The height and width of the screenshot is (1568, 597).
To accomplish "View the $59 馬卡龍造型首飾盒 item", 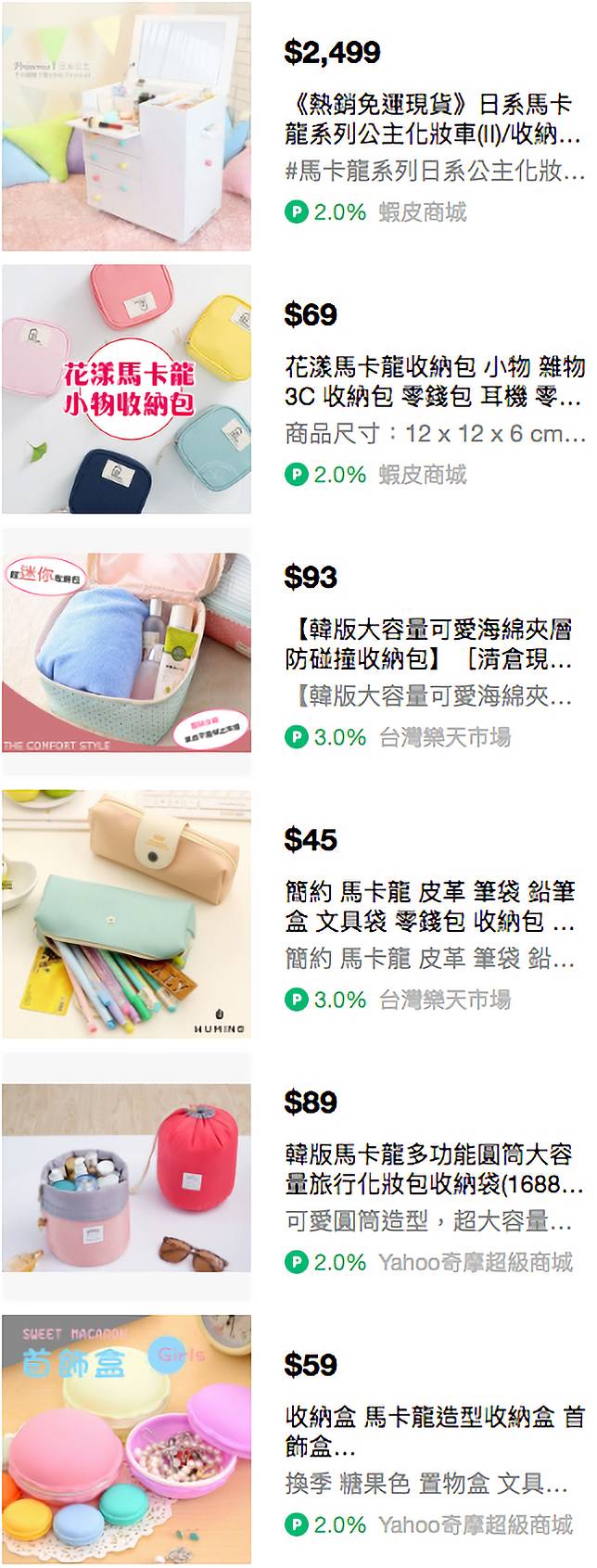I will click(434, 1431).
